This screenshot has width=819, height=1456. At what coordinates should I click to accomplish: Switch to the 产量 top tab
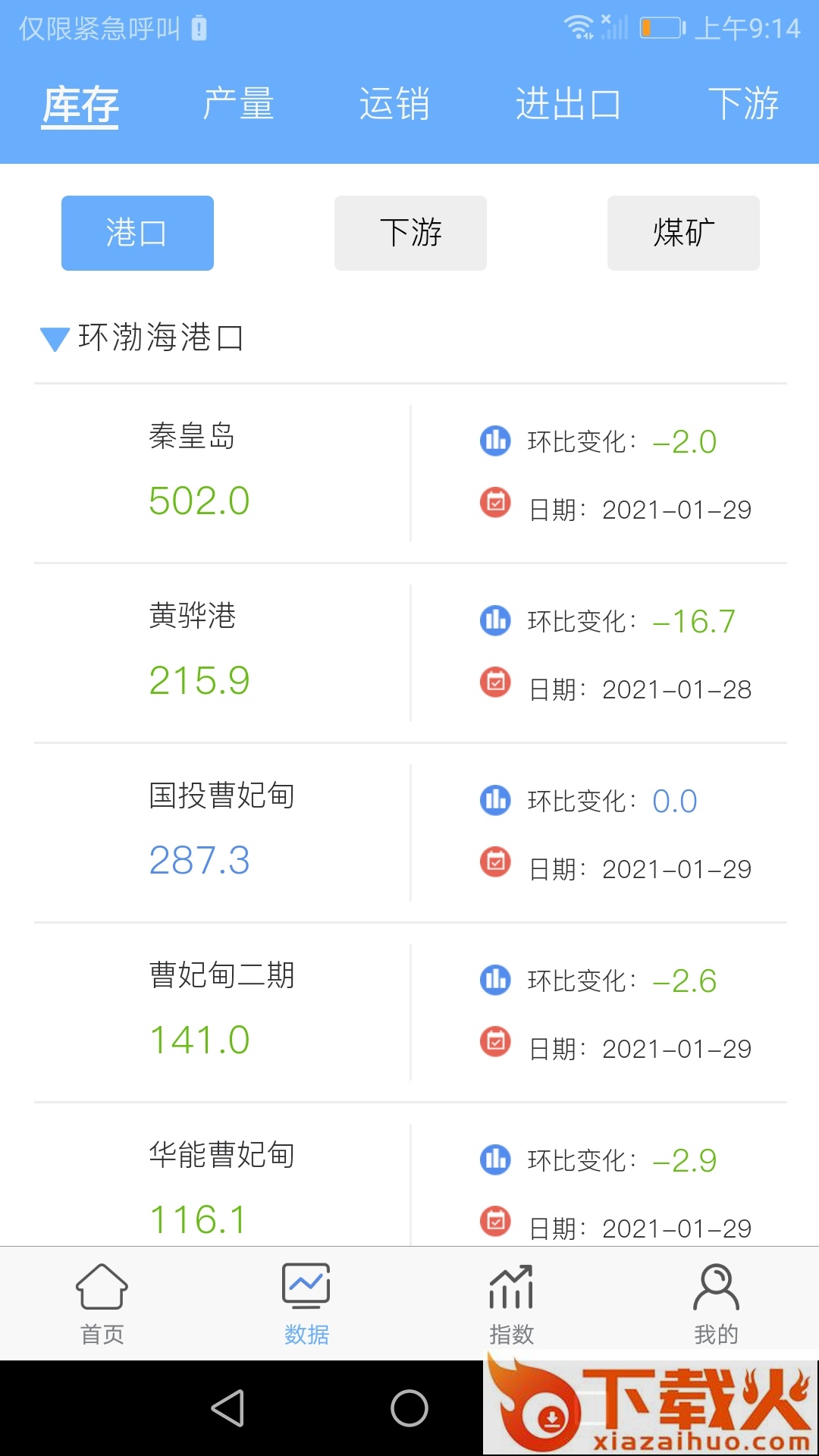(238, 104)
